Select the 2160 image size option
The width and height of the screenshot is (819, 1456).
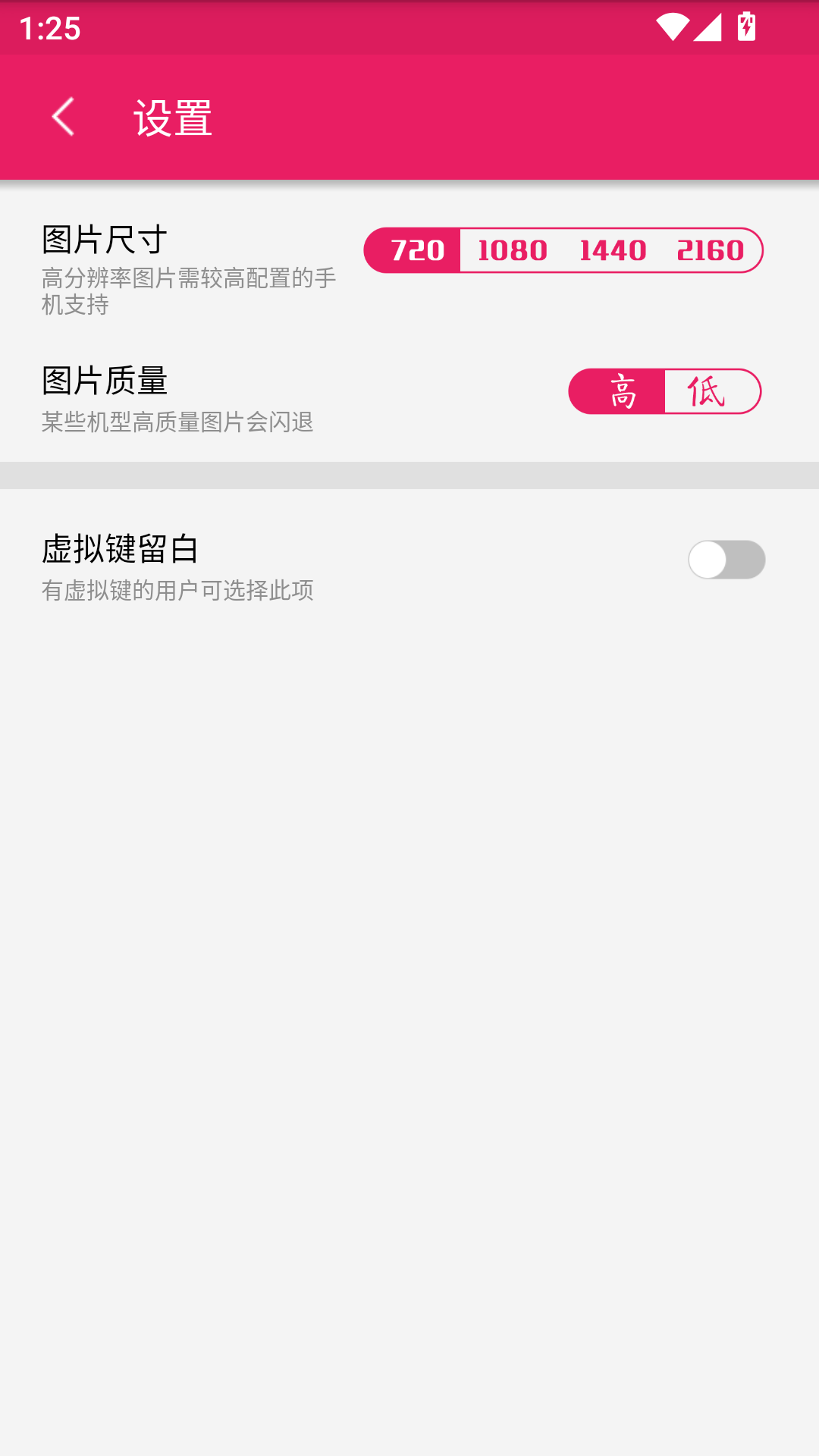pos(711,250)
